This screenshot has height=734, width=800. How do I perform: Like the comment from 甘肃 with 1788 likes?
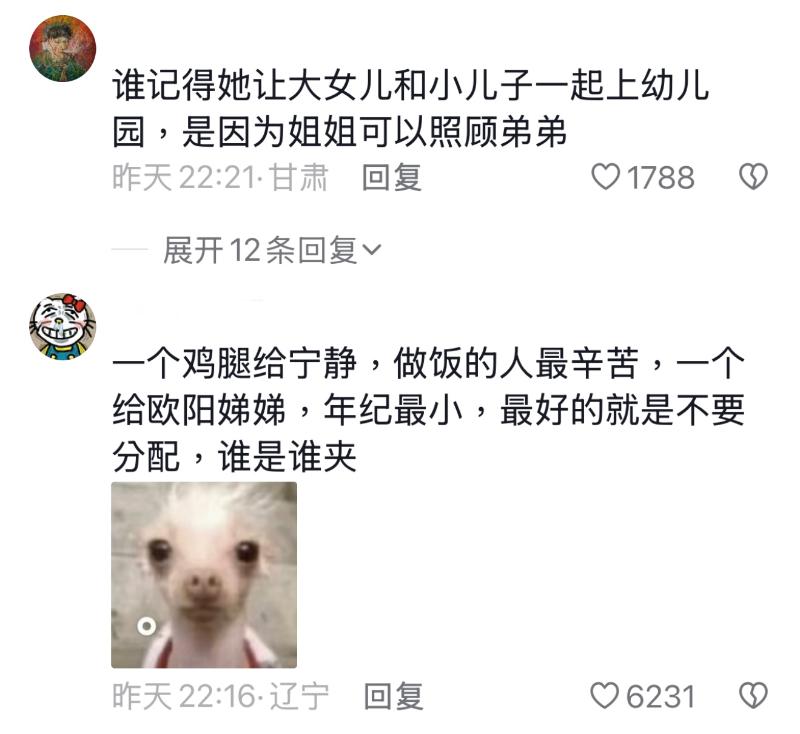click(606, 178)
